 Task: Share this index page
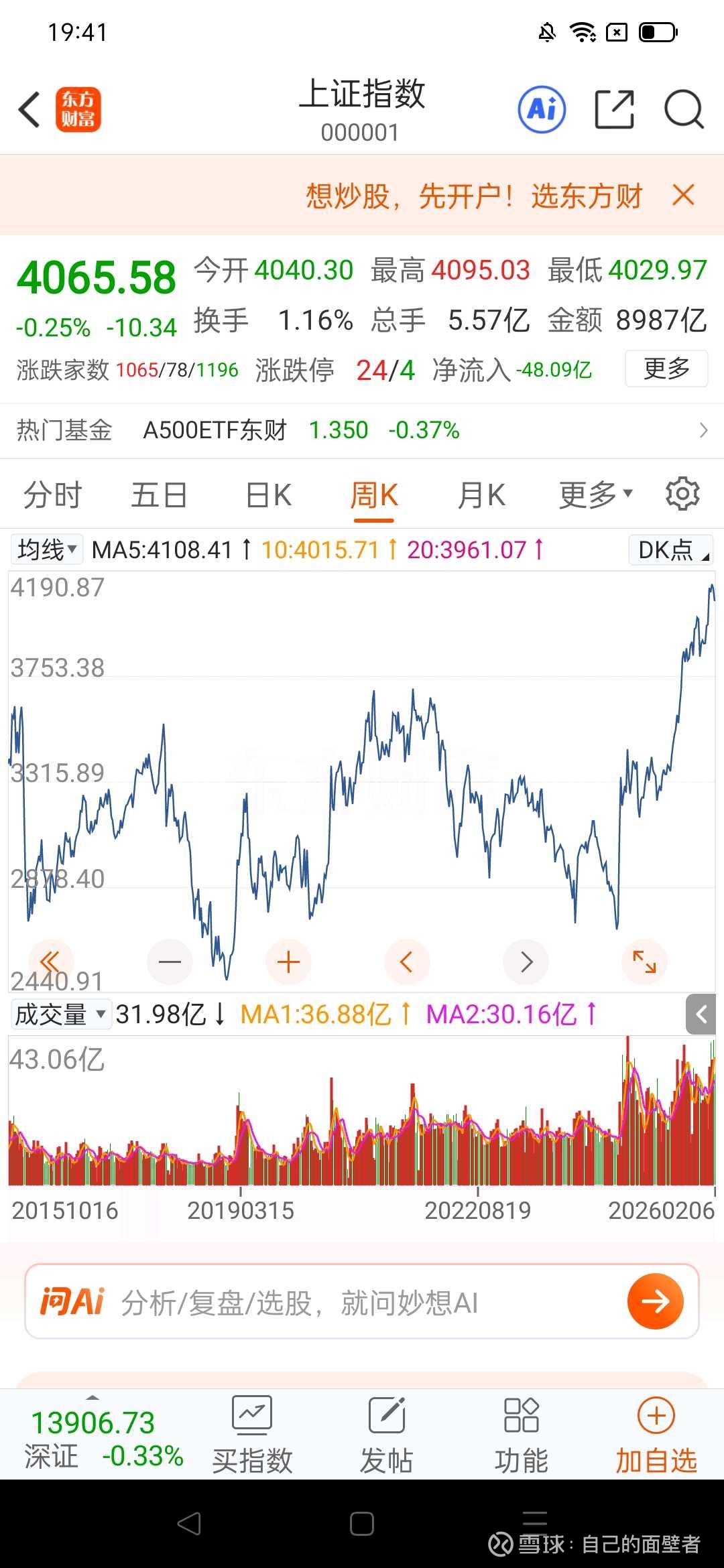click(614, 109)
